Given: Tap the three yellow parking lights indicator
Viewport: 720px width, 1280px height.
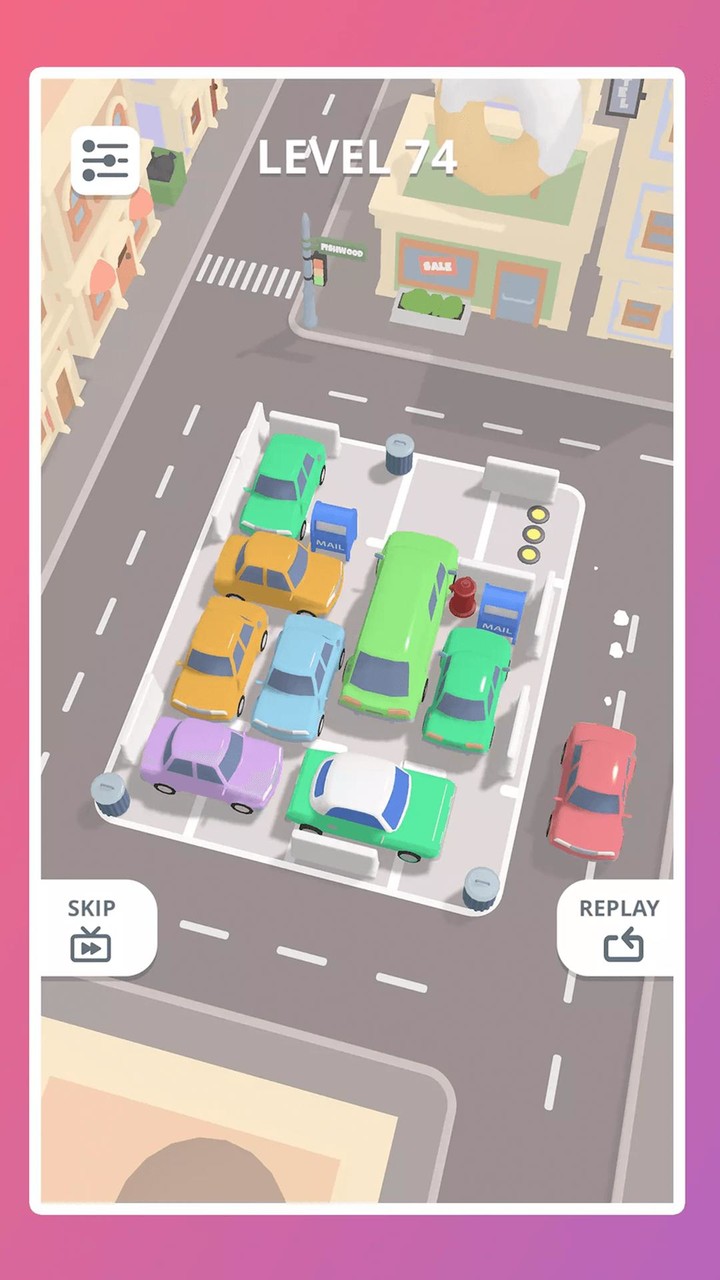Looking at the screenshot, I should tap(532, 531).
